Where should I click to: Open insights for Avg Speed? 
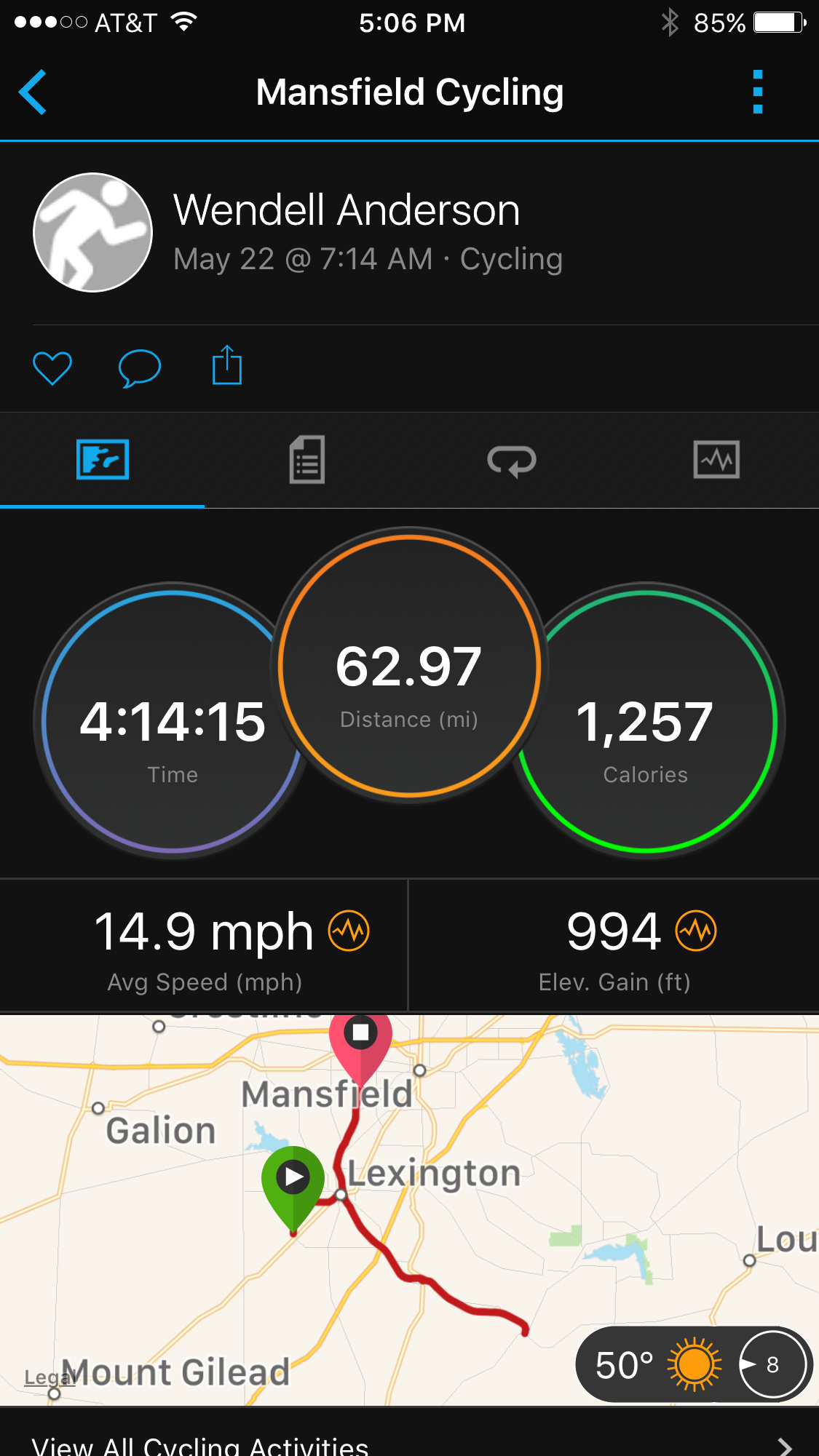pos(349,931)
